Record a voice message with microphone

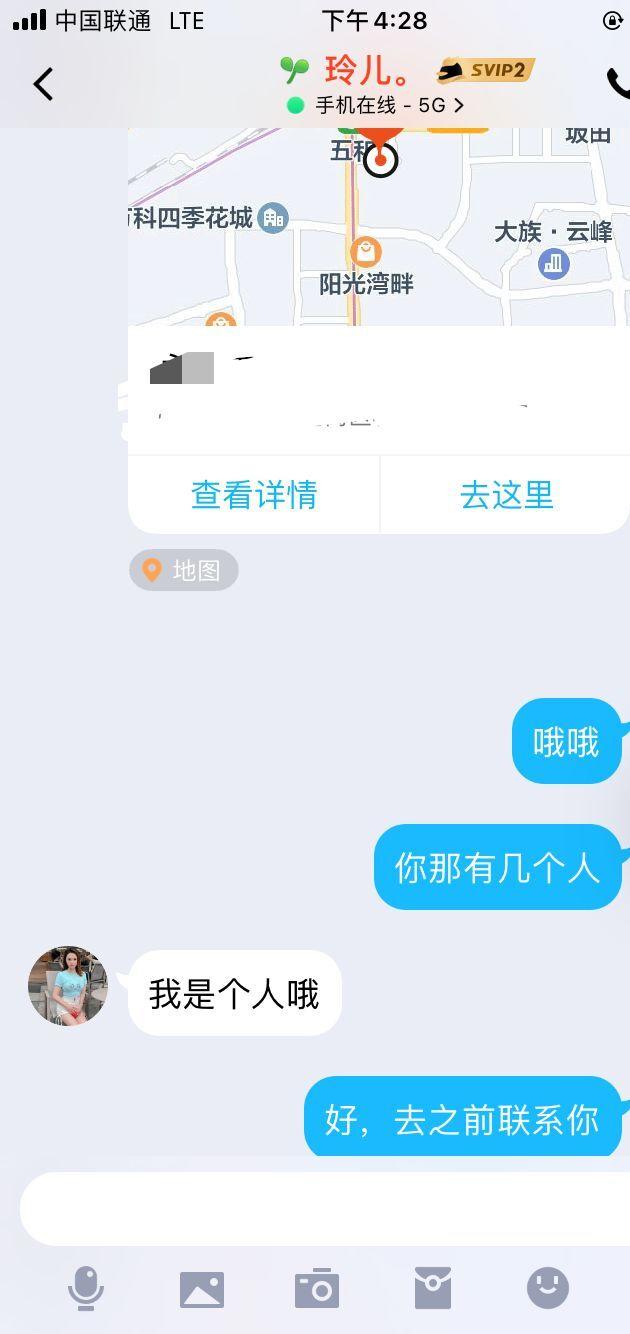tap(86, 1288)
